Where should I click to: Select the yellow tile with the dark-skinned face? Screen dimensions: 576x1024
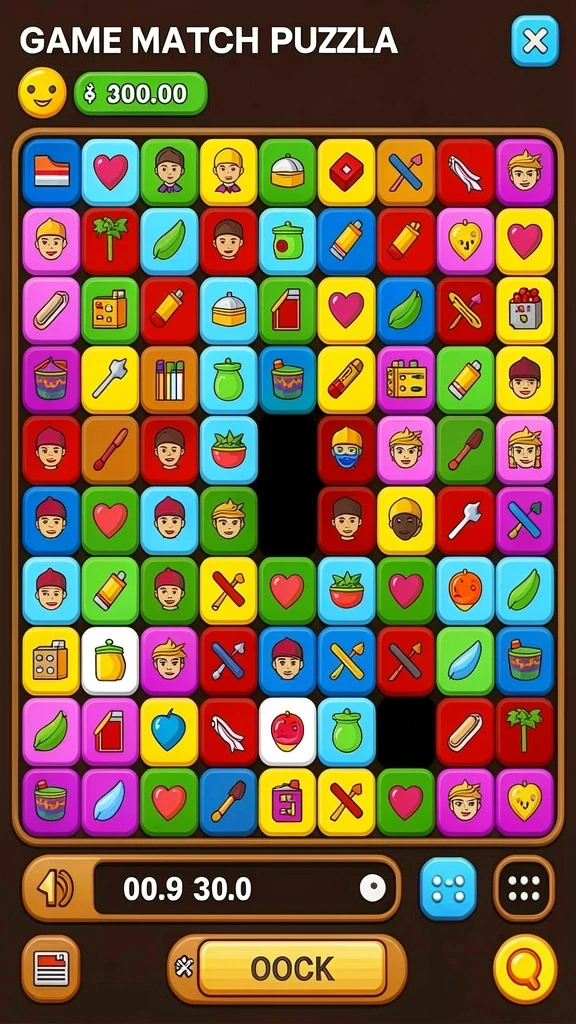(x=406, y=520)
